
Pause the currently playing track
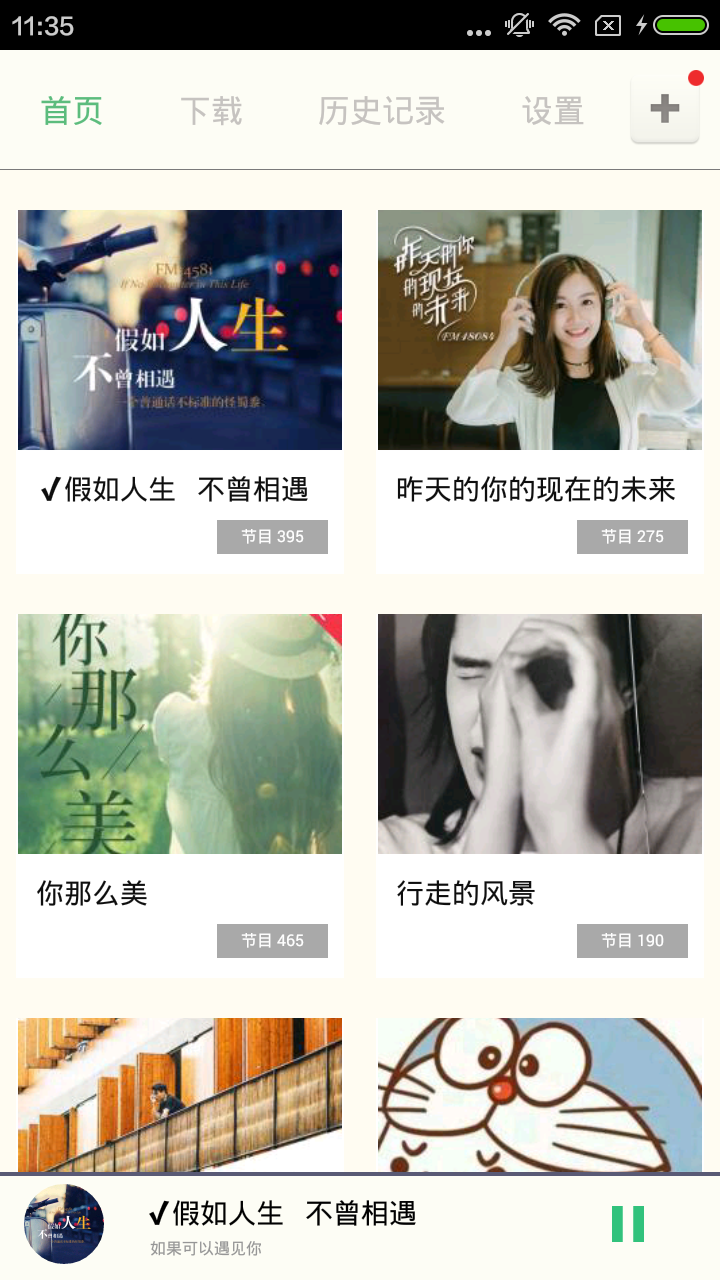628,1224
